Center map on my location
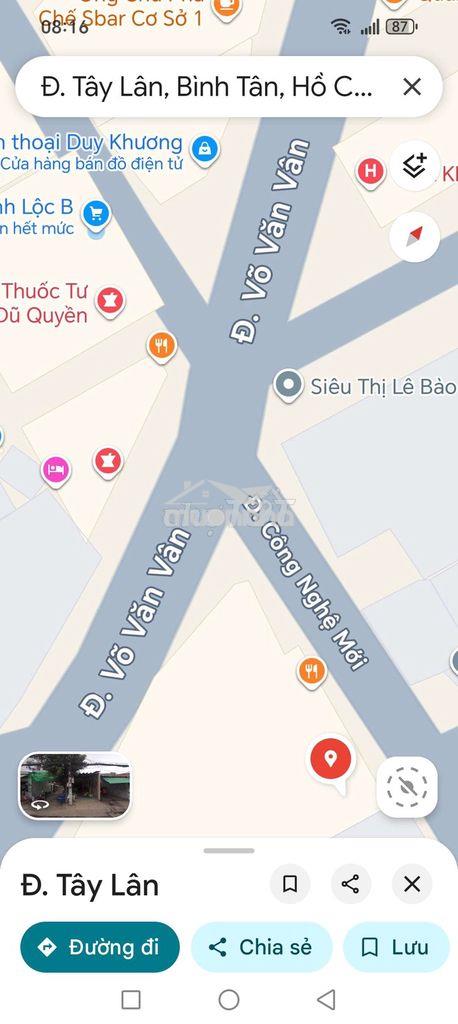The width and height of the screenshot is (458, 1024). click(407, 787)
